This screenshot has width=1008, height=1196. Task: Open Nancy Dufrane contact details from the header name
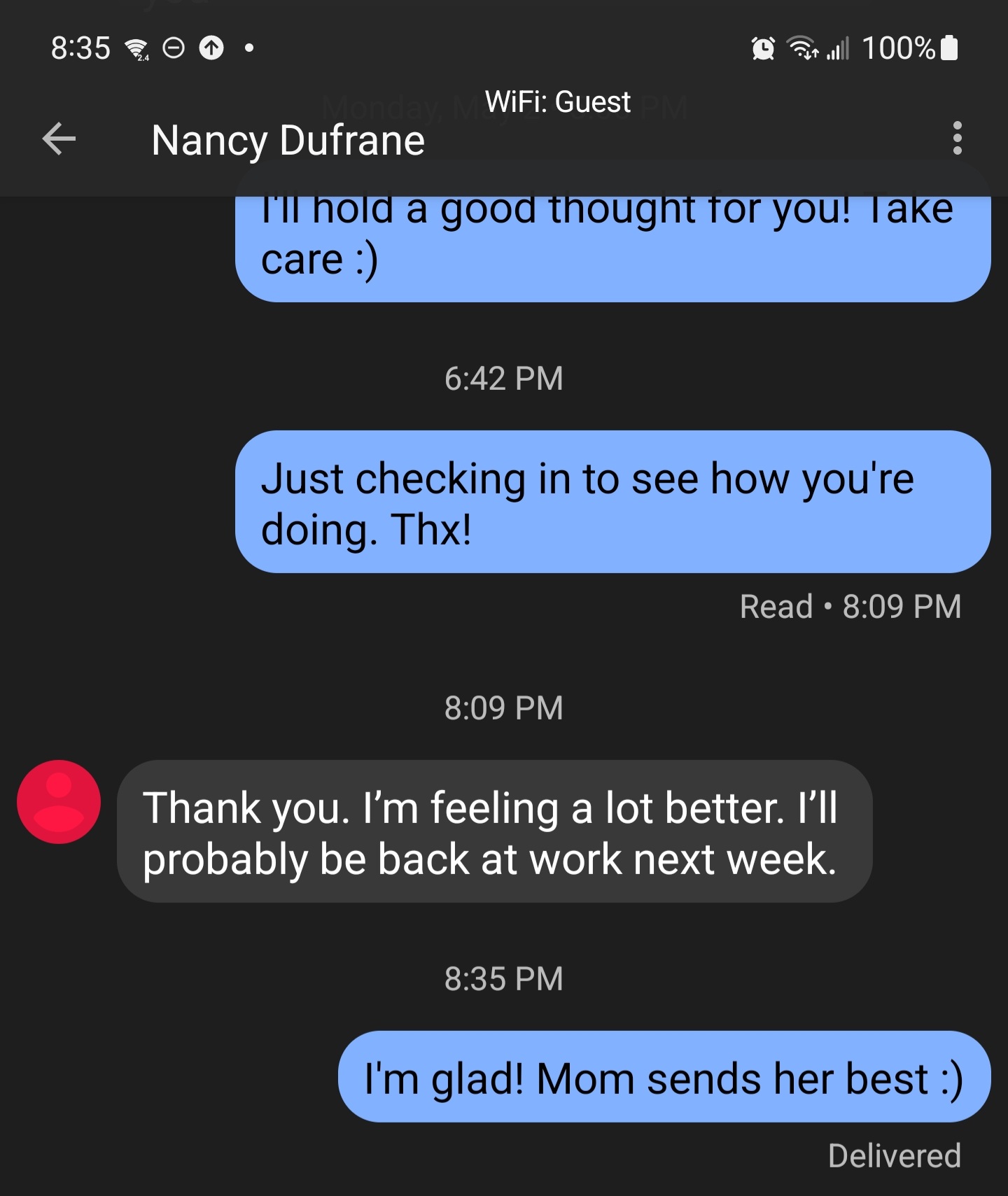[x=288, y=140]
